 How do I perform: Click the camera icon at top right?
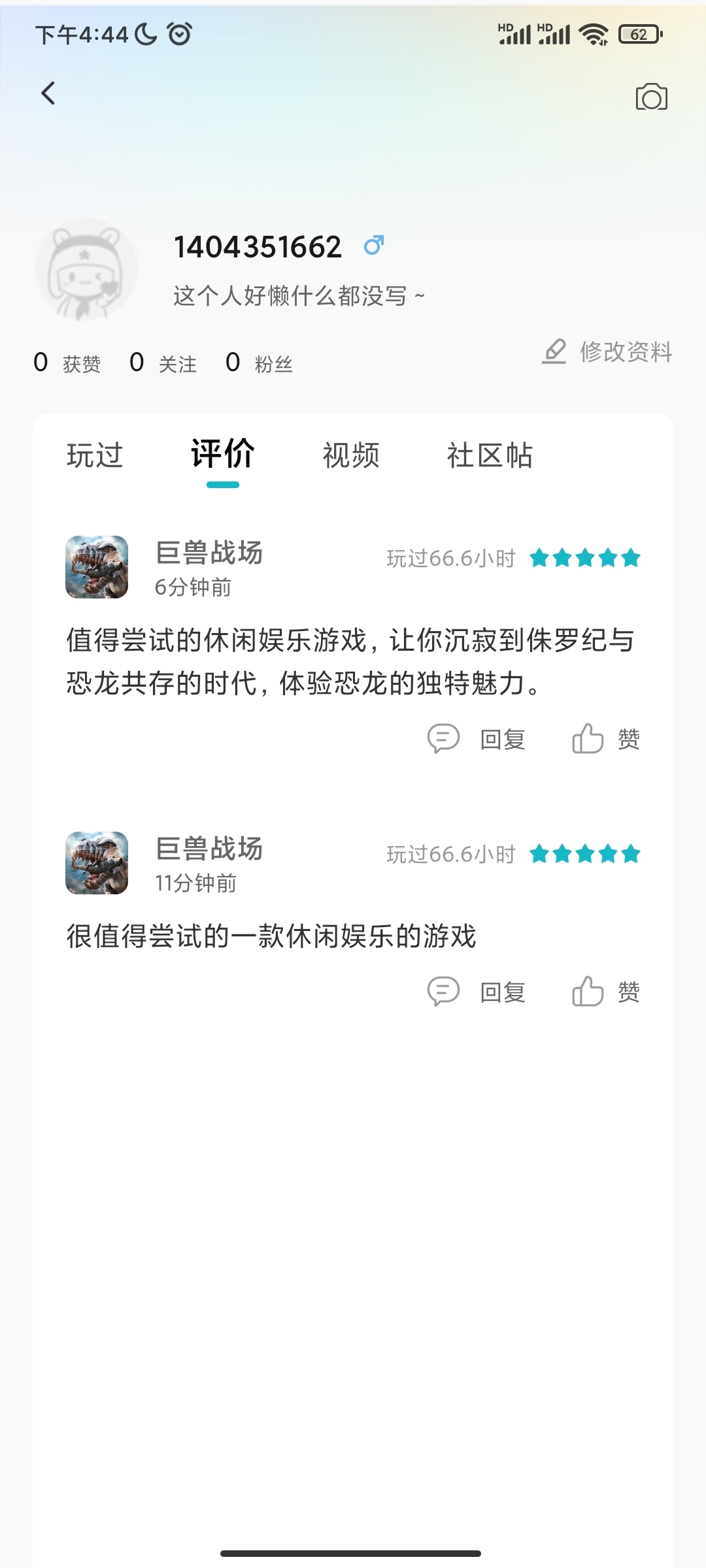tap(652, 97)
